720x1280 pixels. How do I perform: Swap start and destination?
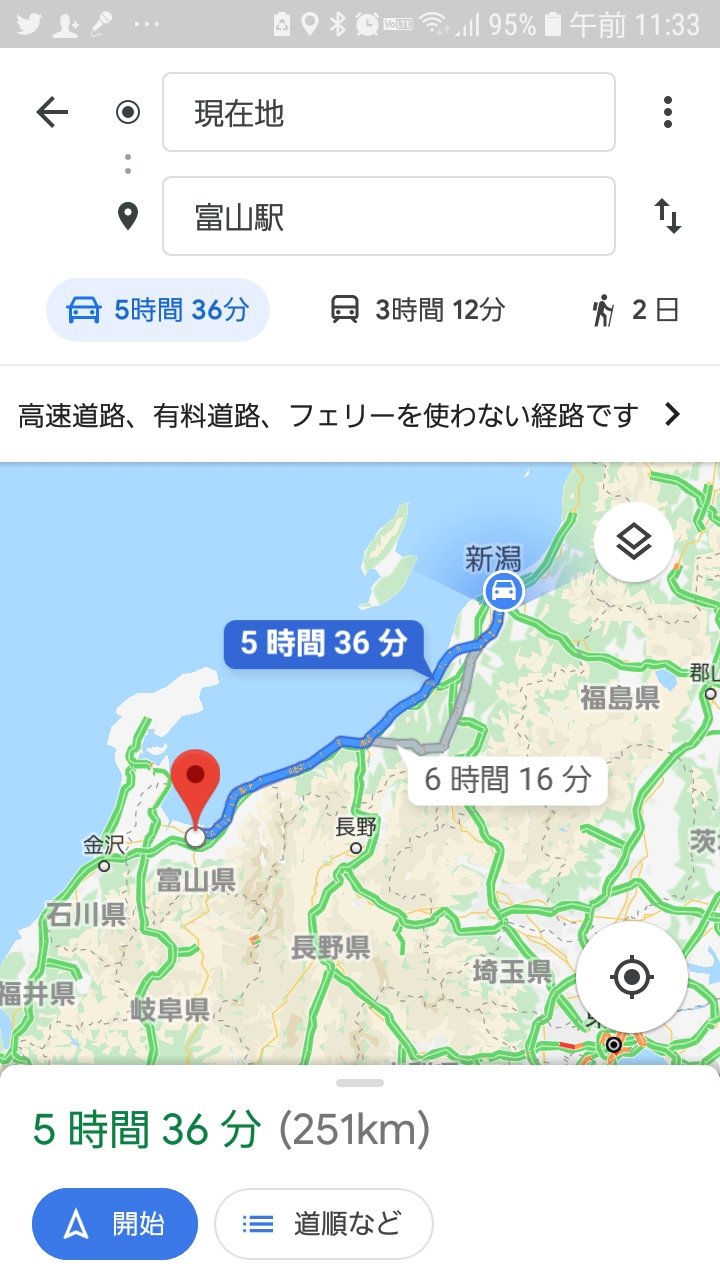pyautogui.click(x=668, y=216)
